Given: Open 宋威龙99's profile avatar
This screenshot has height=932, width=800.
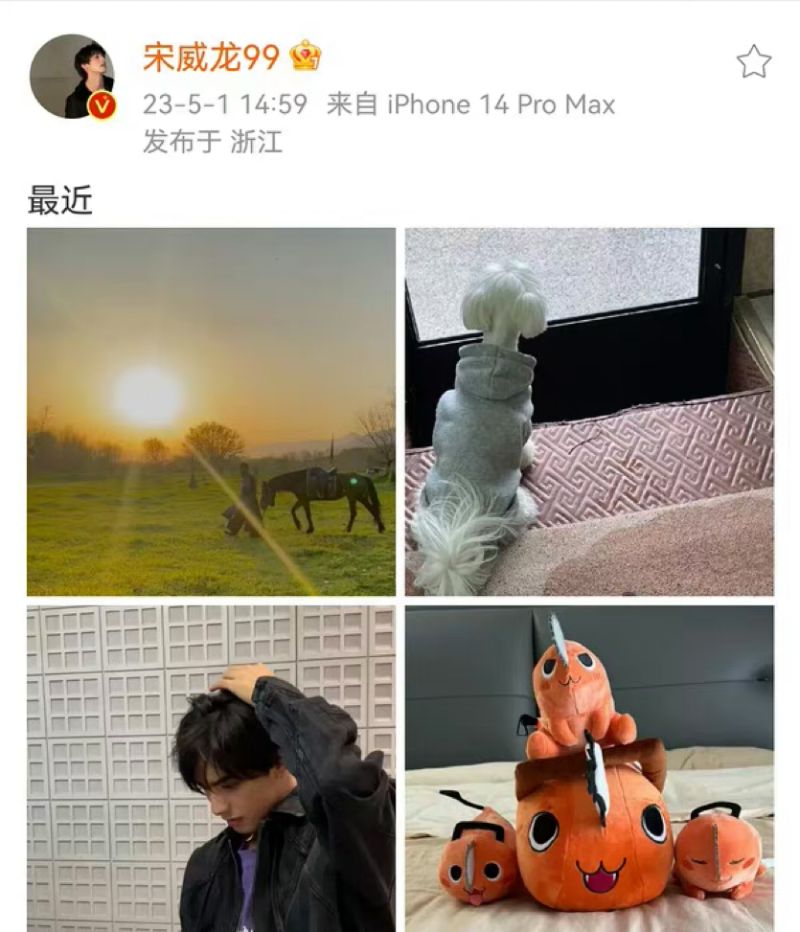Looking at the screenshot, I should 71,77.
